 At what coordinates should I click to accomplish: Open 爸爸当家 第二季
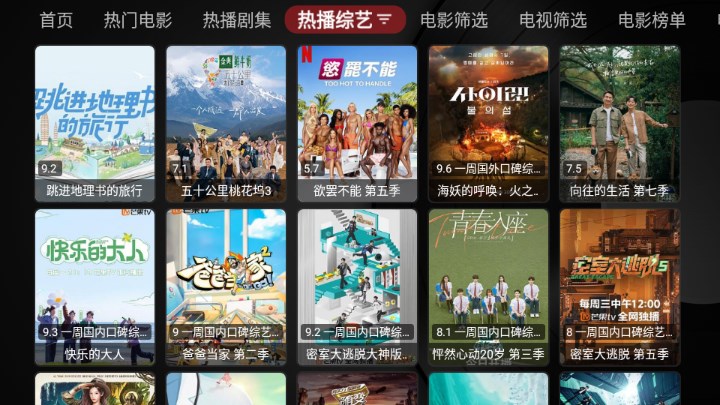(x=226, y=286)
